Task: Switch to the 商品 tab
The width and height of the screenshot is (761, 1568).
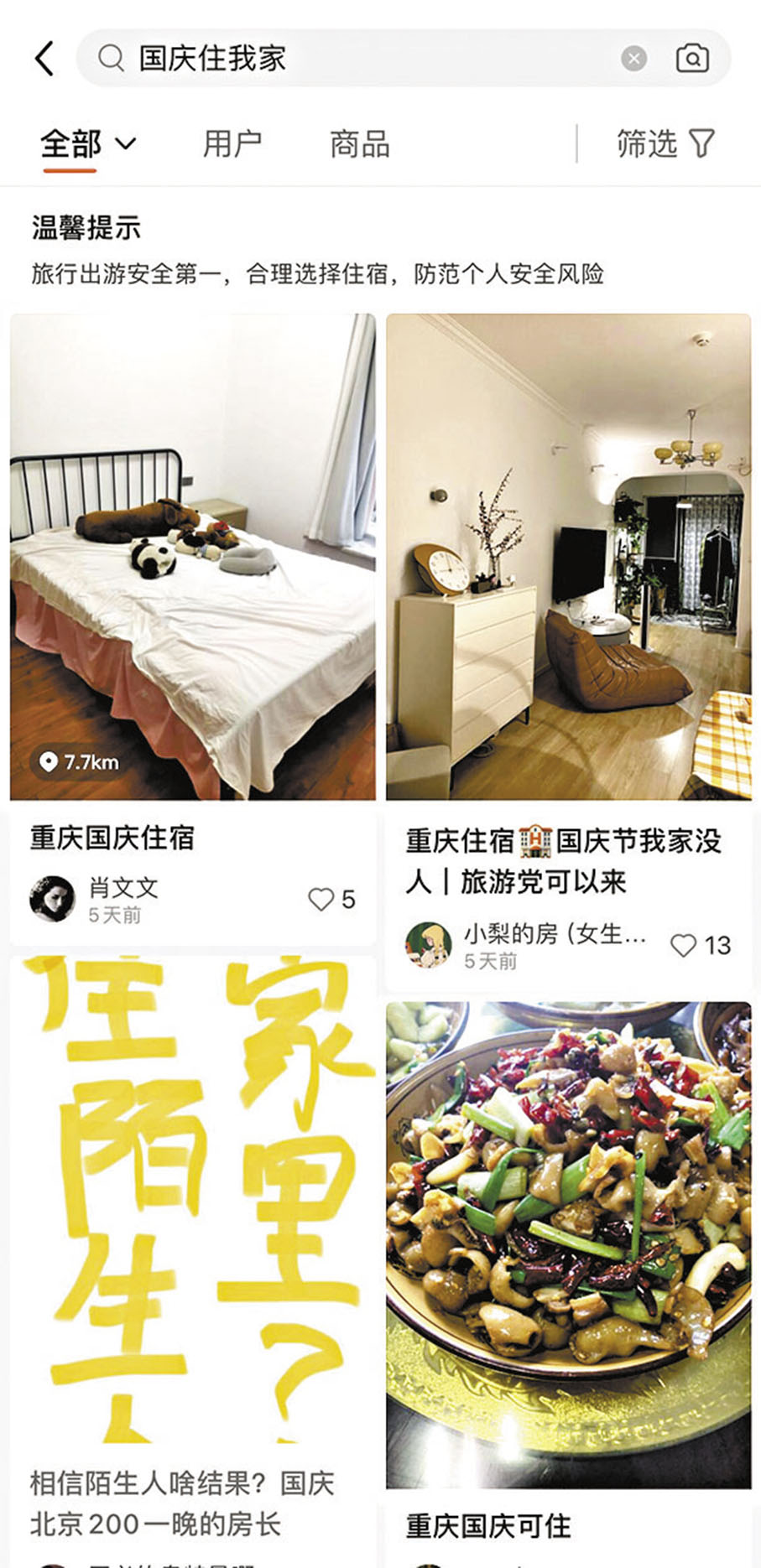Action: (359, 144)
